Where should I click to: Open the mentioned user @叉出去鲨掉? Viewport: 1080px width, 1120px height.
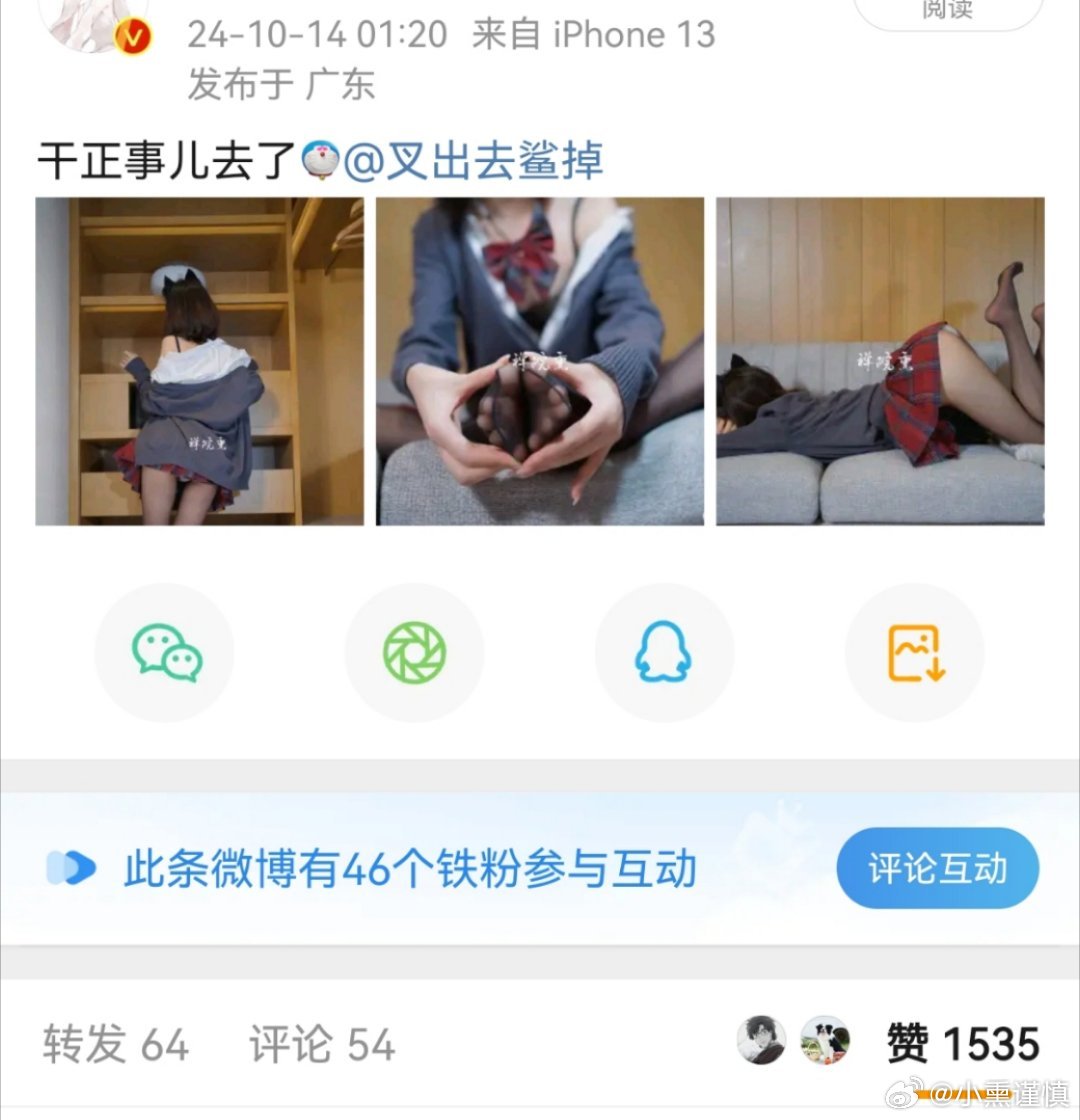pos(474,161)
